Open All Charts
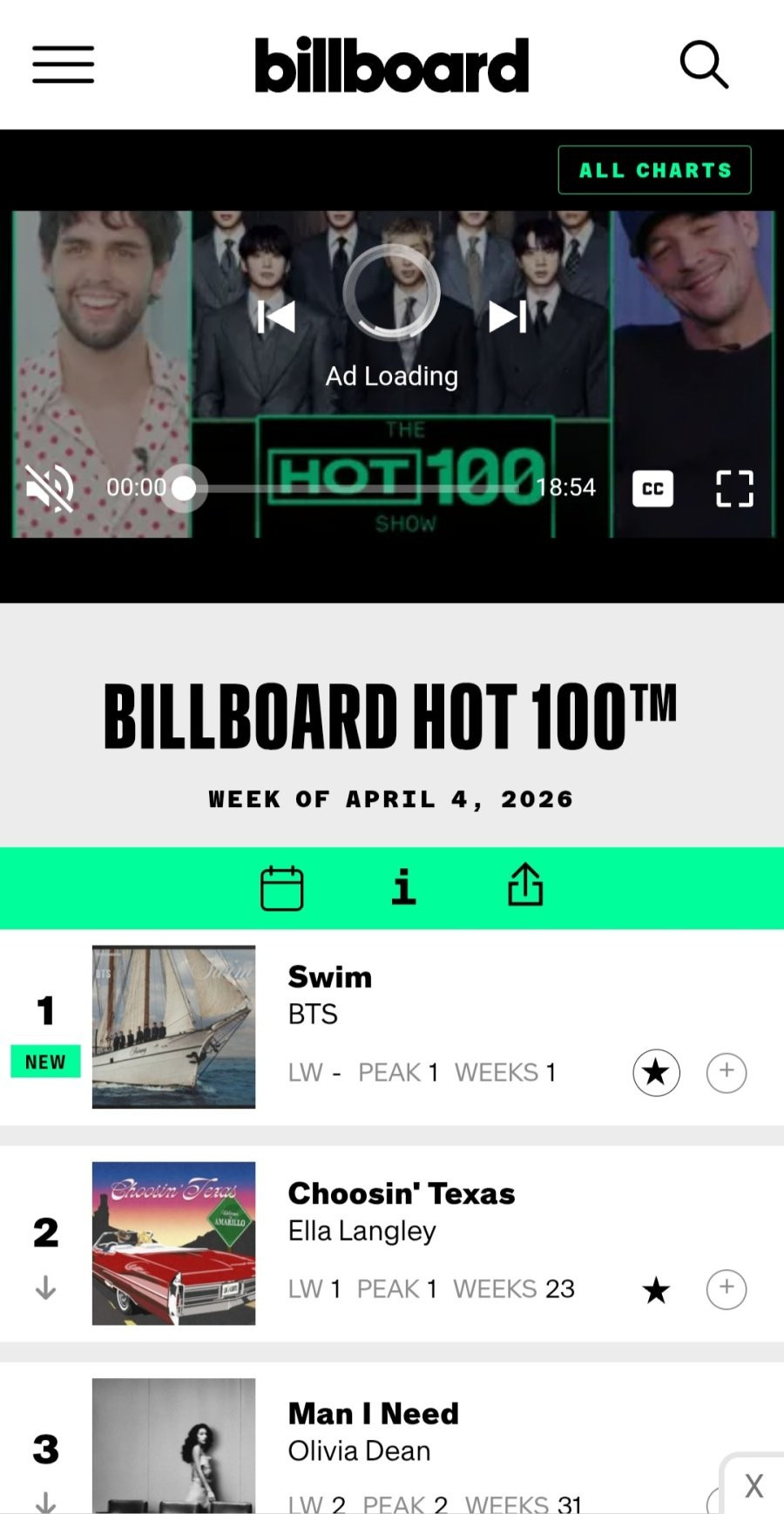 (x=654, y=170)
